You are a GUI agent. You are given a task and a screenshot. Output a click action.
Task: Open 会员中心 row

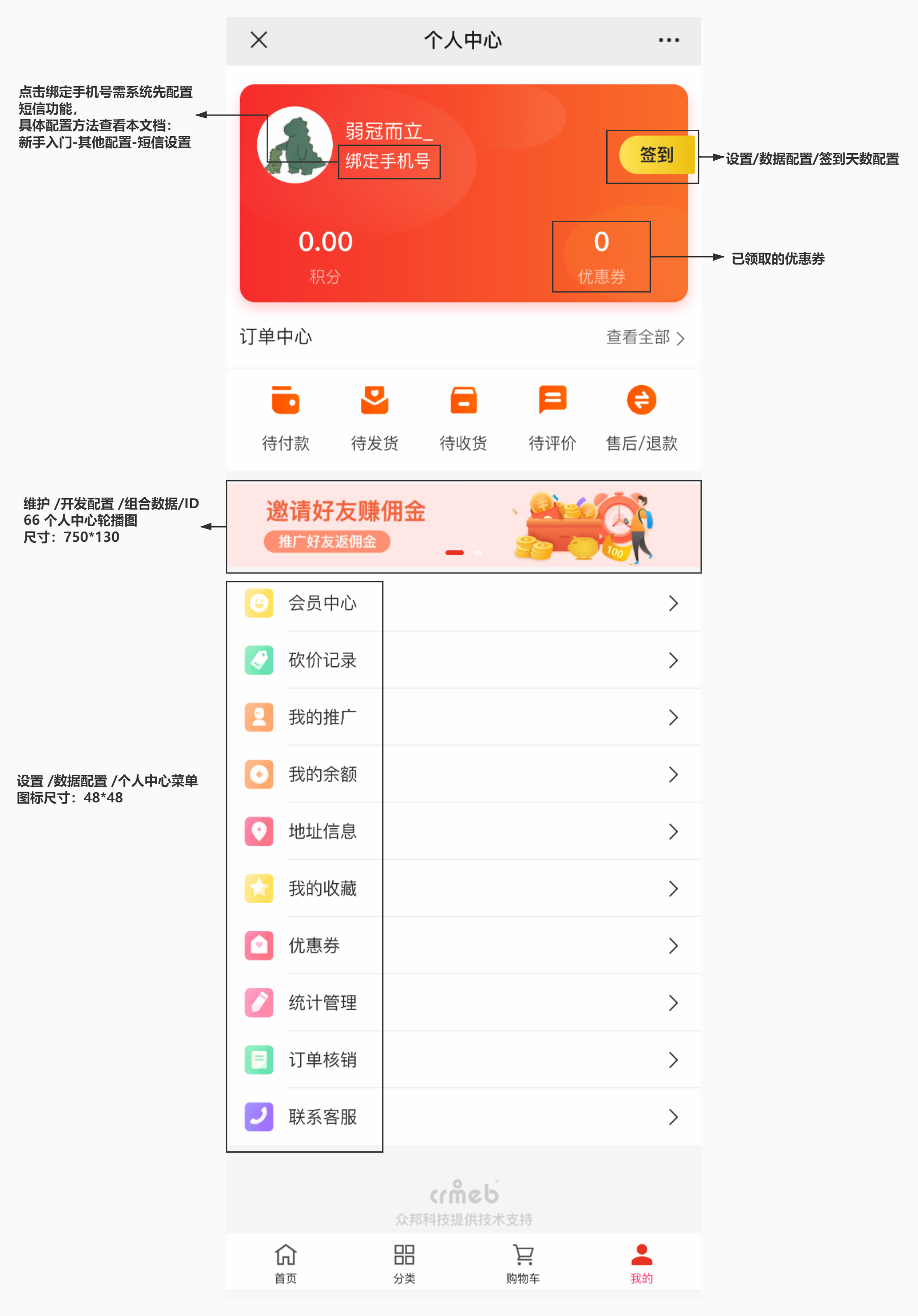[463, 603]
